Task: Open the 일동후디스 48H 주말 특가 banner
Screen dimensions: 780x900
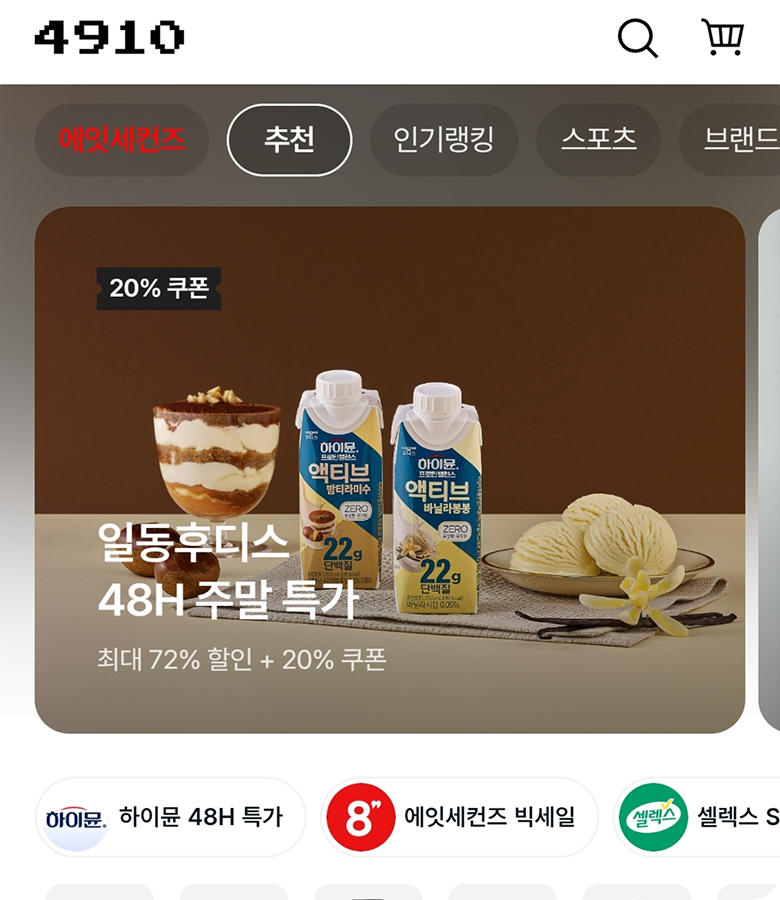Action: pos(390,470)
